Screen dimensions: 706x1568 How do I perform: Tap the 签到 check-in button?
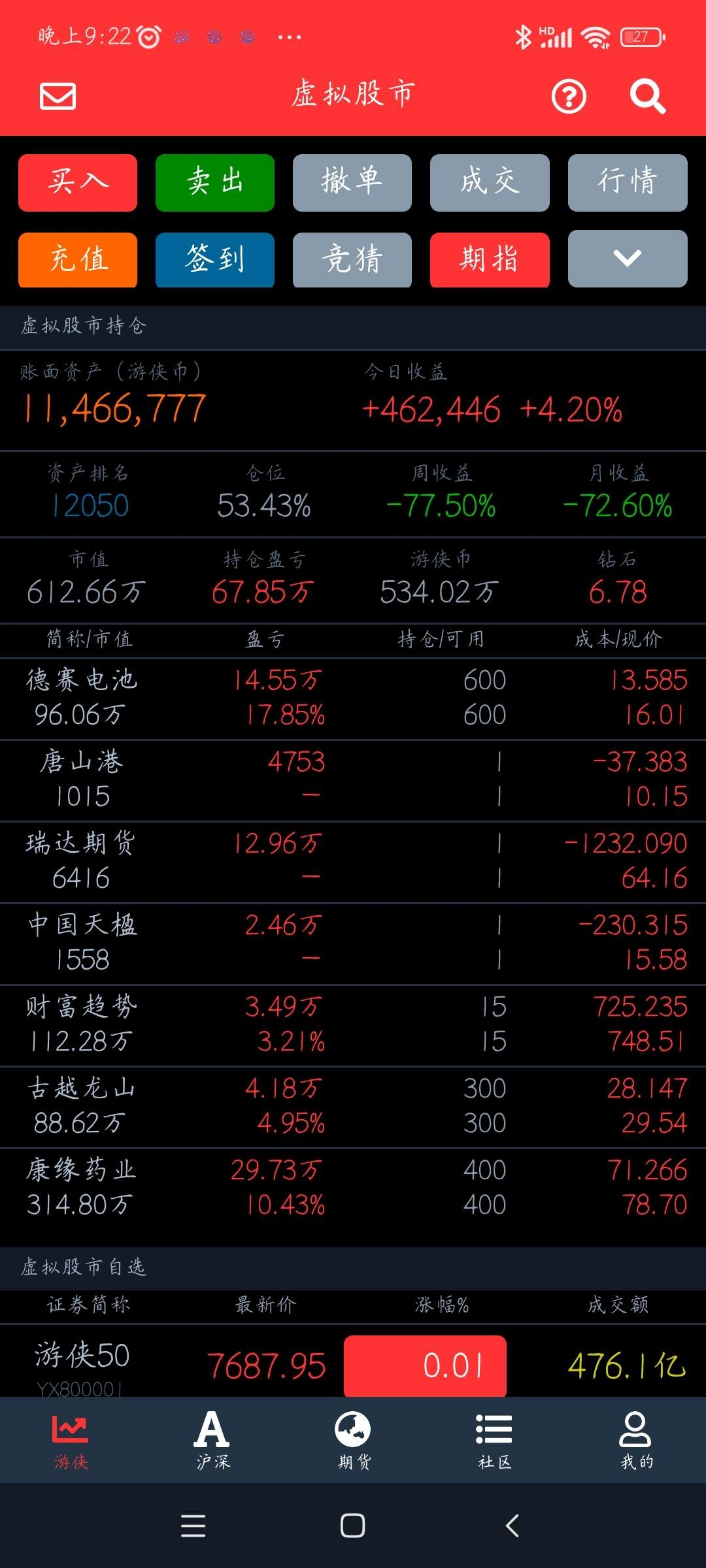point(215,259)
